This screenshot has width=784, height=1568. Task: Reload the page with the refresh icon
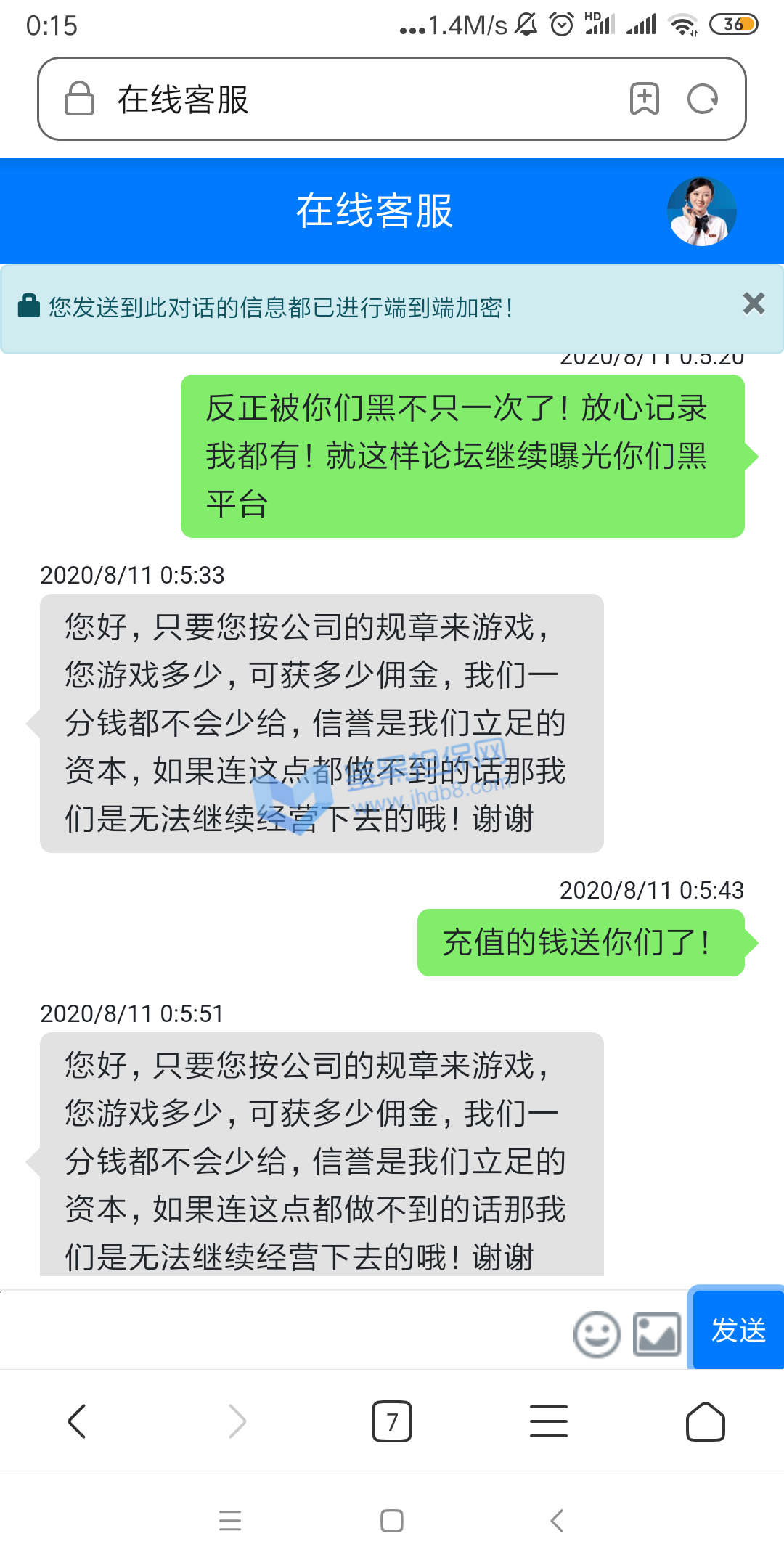(x=703, y=99)
